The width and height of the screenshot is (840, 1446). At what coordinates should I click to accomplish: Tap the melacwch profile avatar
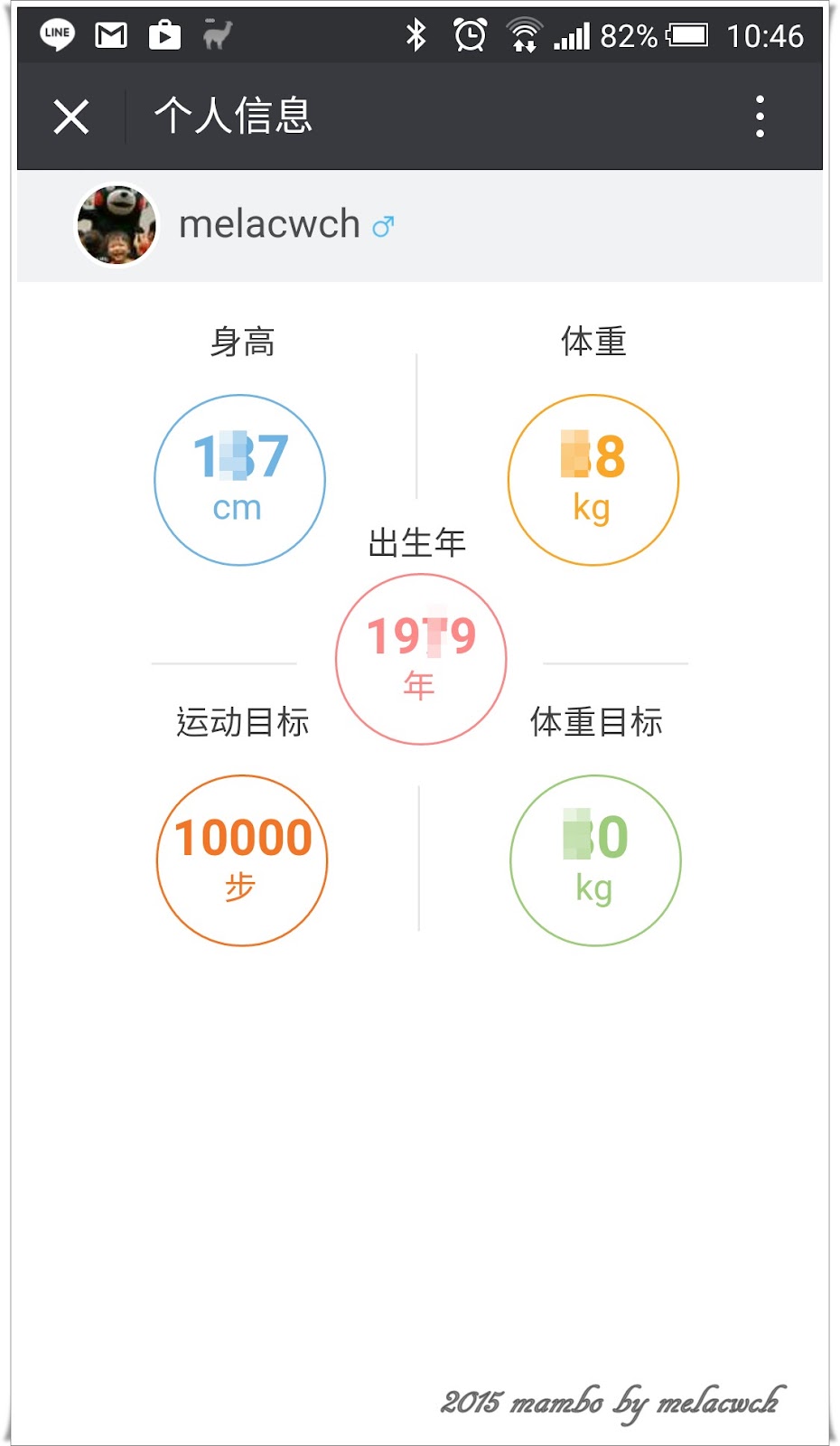pos(116,226)
